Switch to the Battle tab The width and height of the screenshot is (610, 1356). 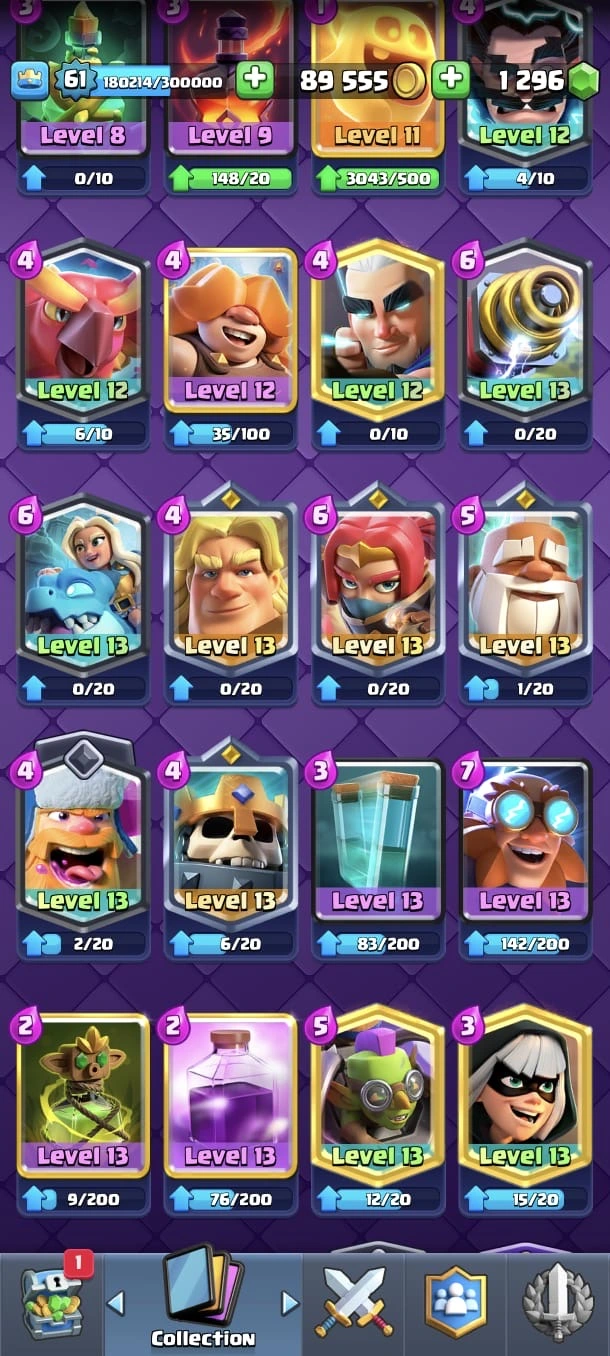pyautogui.click(x=354, y=1300)
